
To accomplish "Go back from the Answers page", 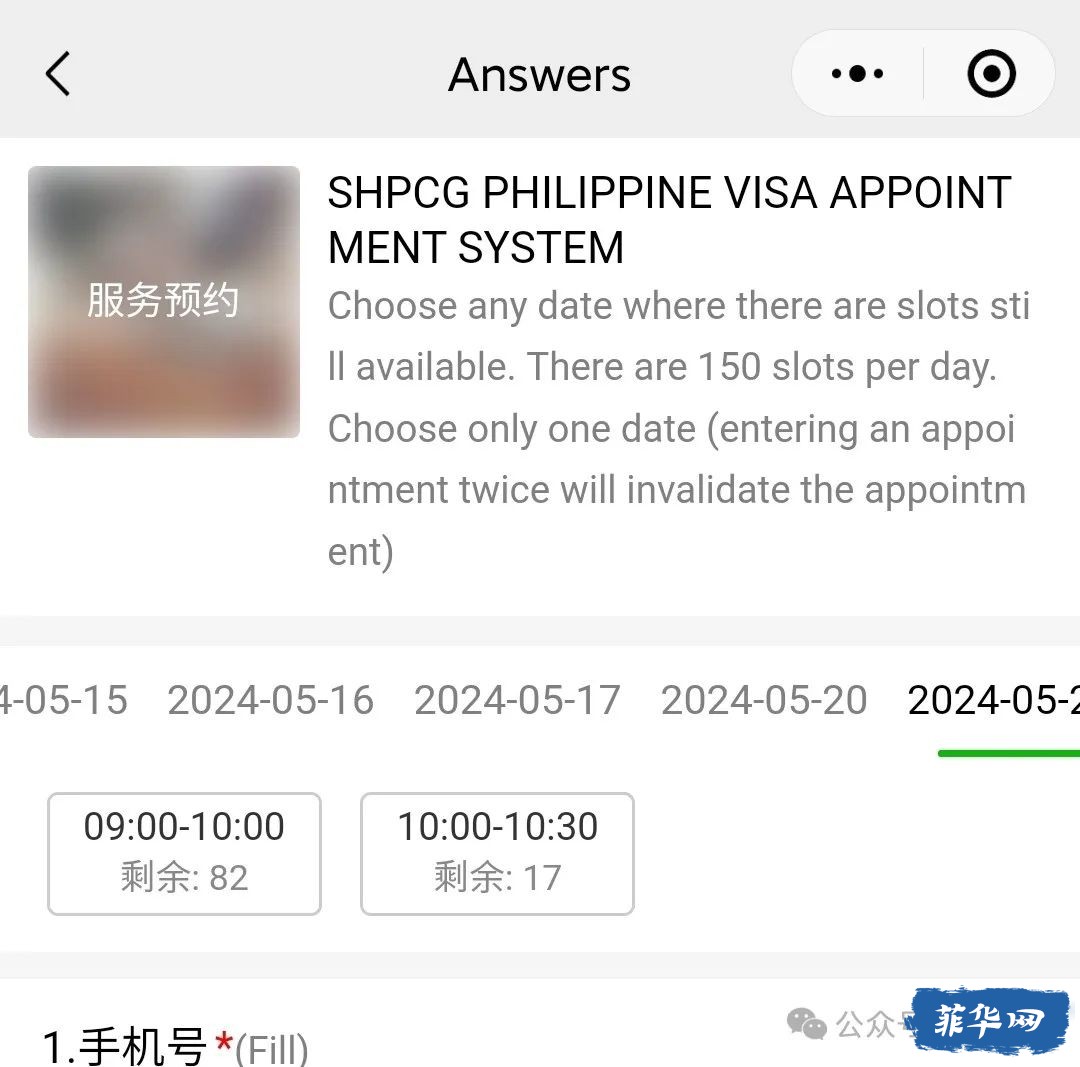I will click(x=58, y=75).
